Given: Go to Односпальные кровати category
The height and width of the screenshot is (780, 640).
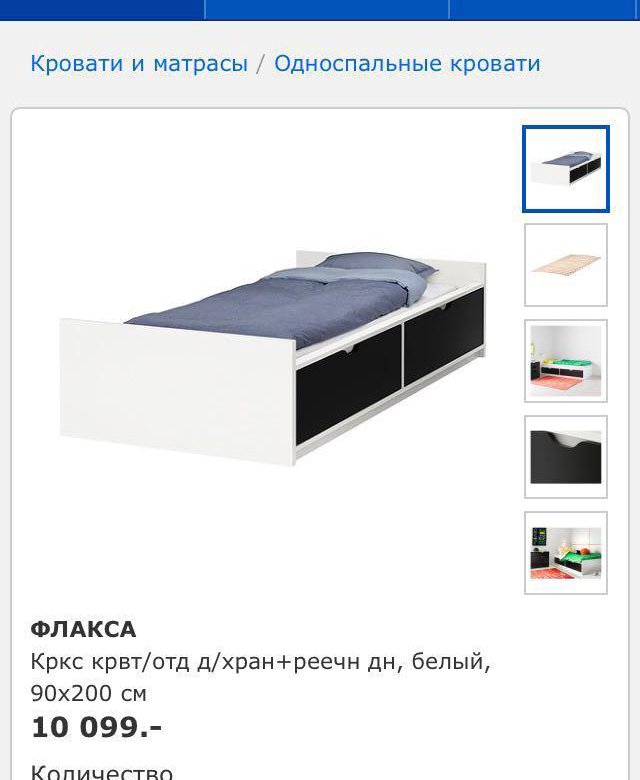Looking at the screenshot, I should 407,64.
